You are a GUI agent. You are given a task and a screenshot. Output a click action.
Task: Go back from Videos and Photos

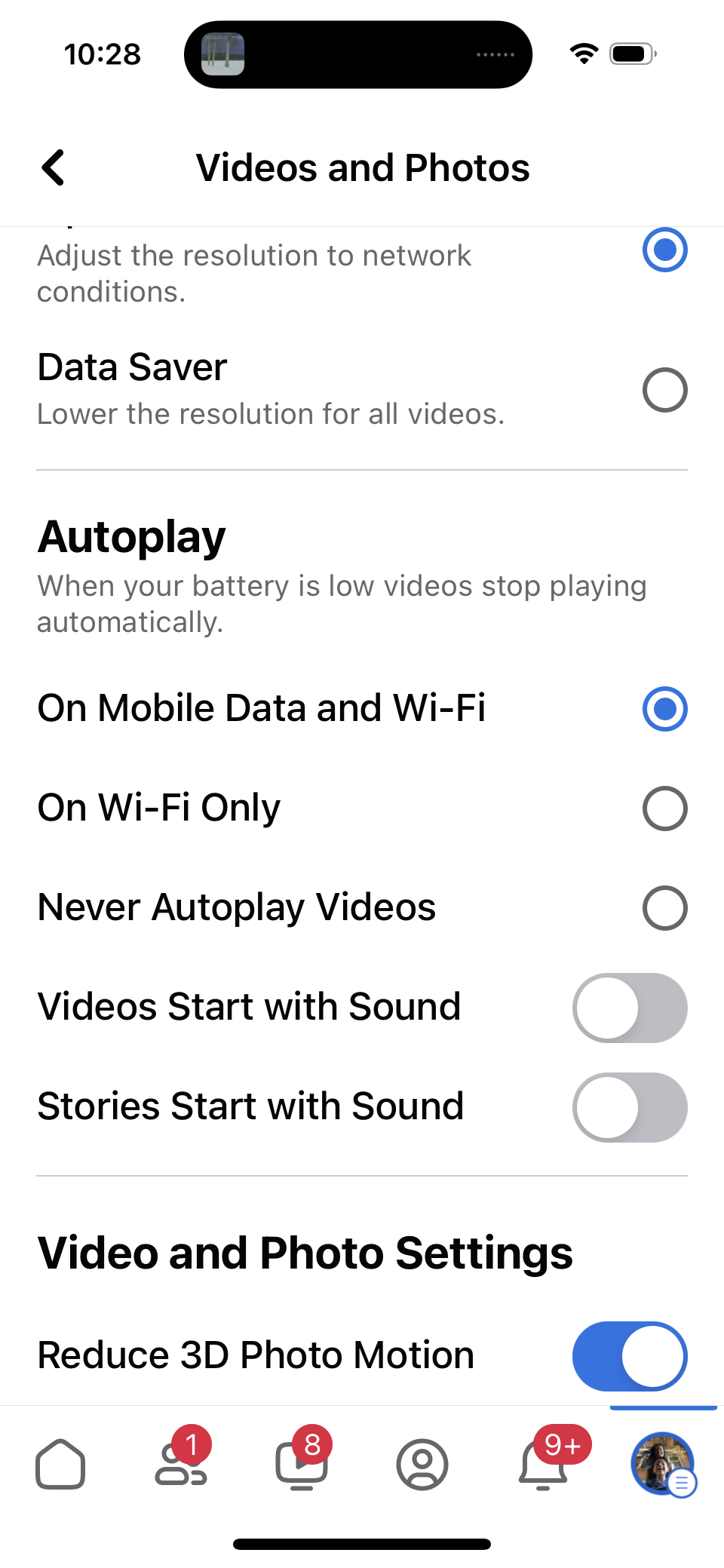[54, 167]
